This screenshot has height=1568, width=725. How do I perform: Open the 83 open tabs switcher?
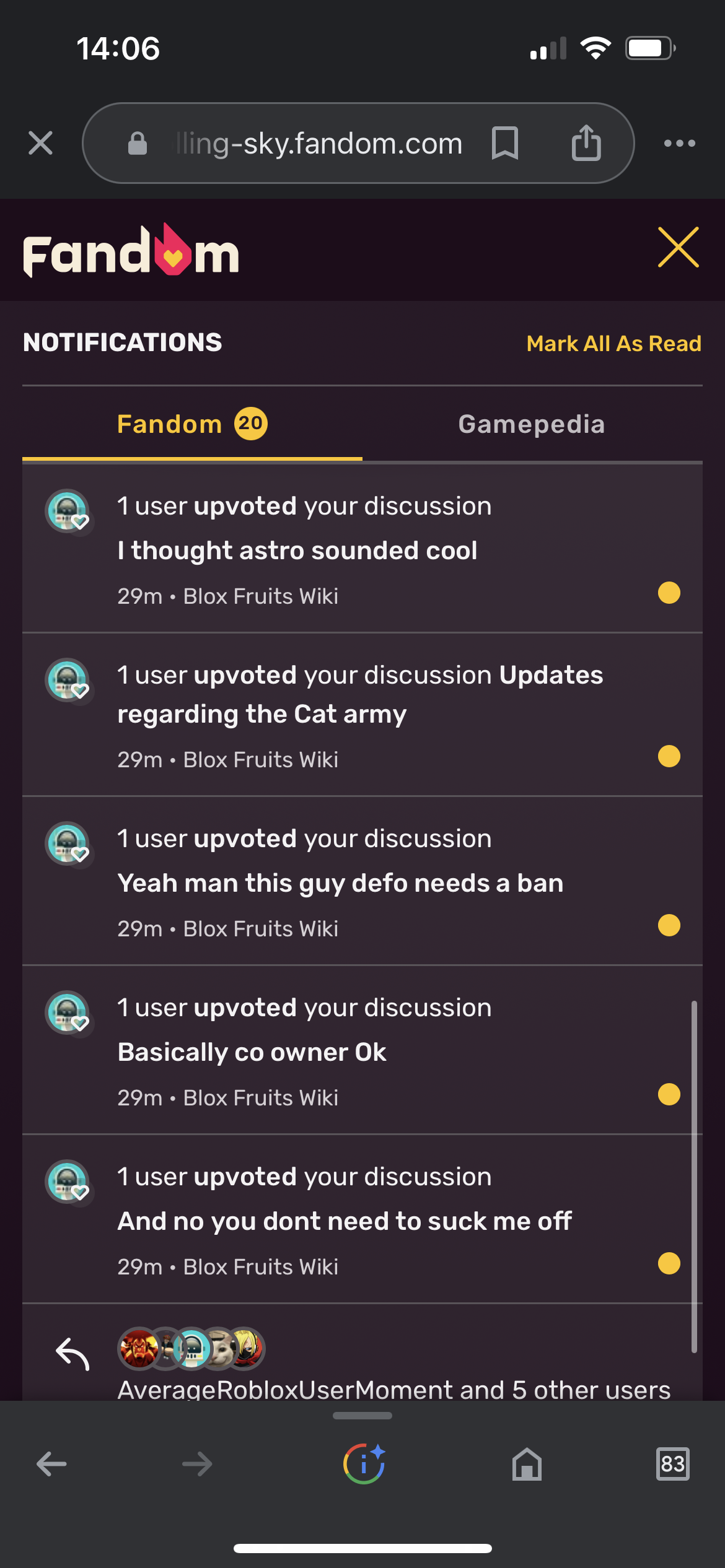coord(673,1464)
